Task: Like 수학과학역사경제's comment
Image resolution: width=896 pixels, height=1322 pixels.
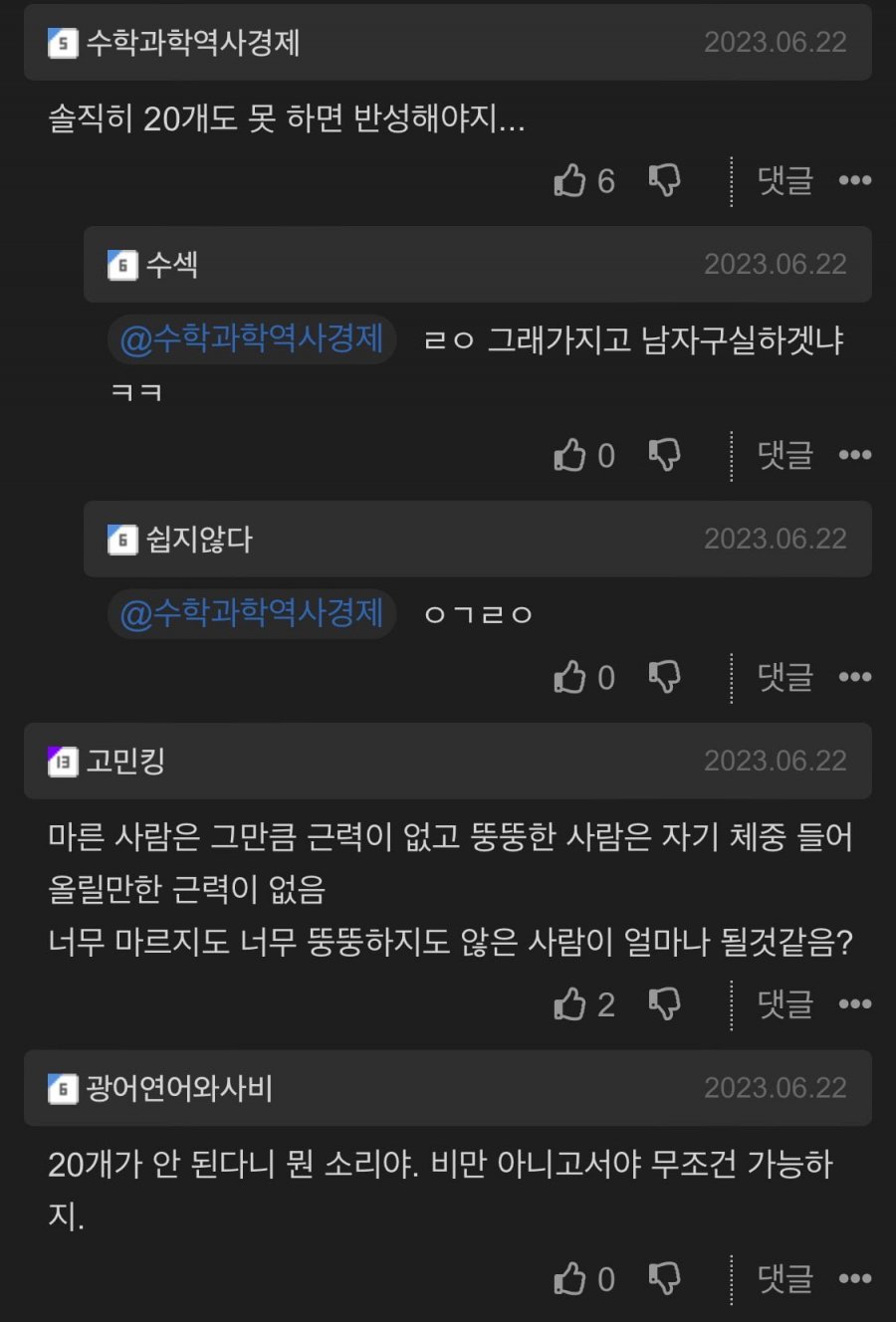Action: 570,180
